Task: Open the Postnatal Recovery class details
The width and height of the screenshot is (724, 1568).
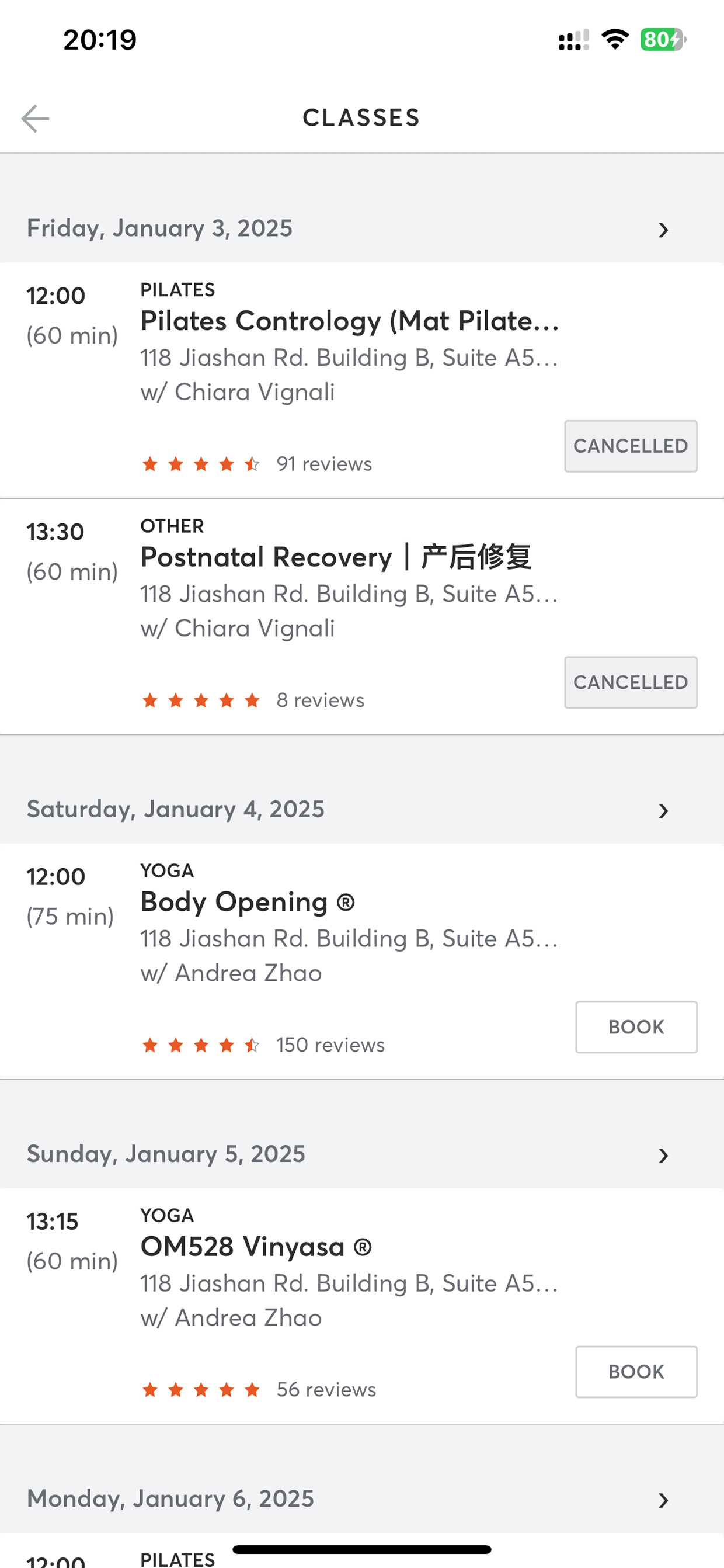Action: [x=336, y=557]
